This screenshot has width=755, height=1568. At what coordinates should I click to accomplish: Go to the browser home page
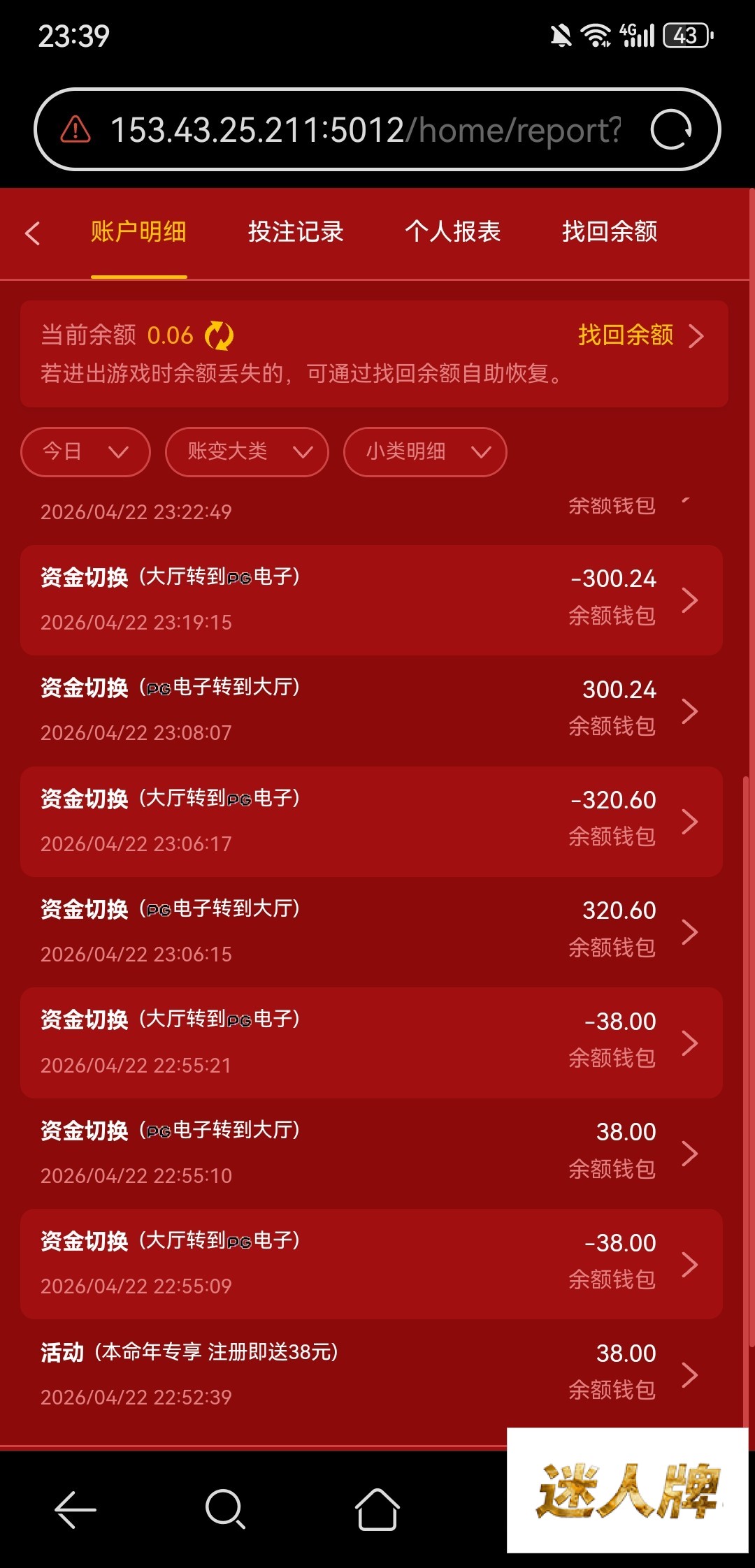pyautogui.click(x=377, y=1509)
